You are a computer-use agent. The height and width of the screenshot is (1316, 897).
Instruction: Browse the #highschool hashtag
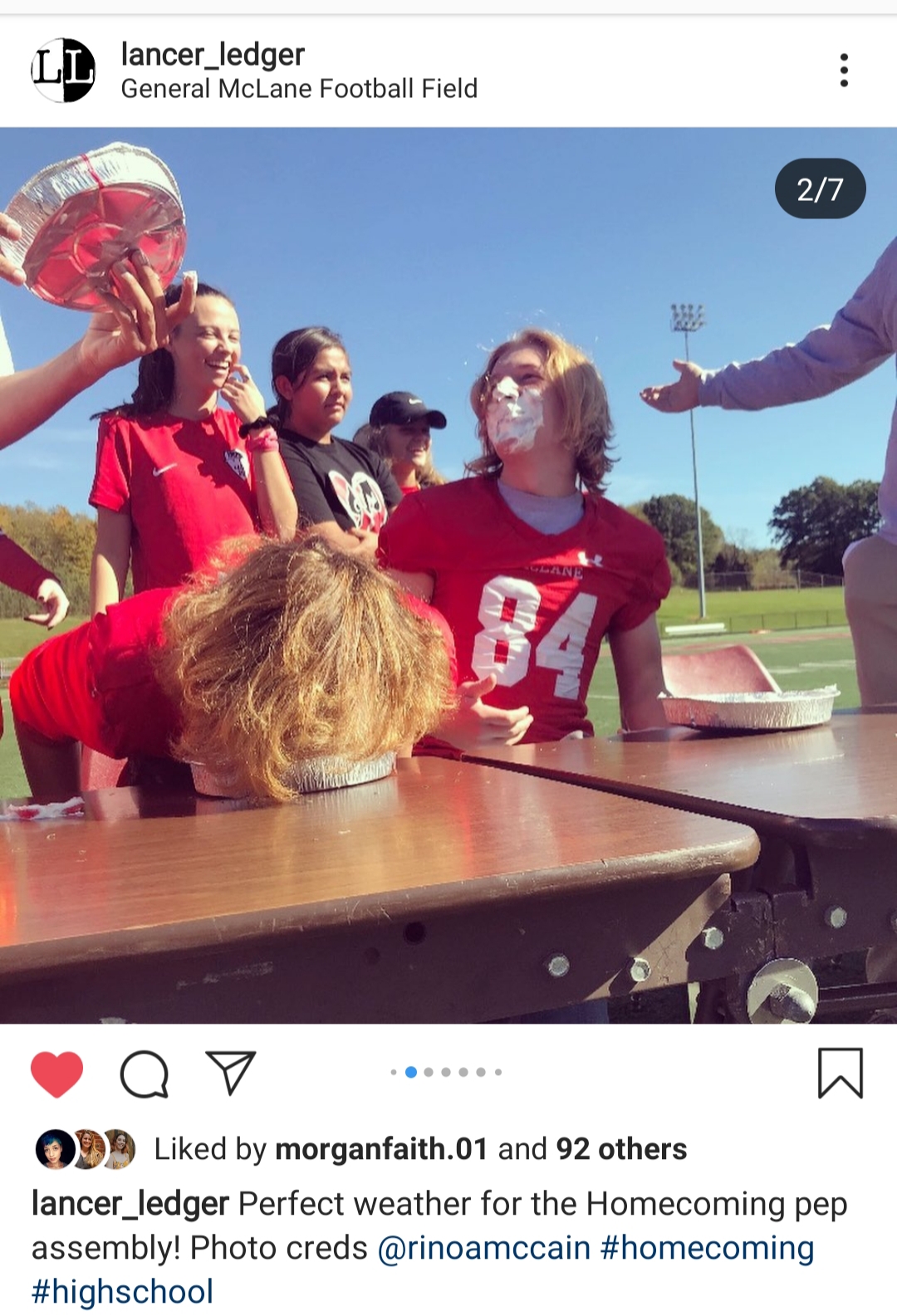pos(123,1292)
